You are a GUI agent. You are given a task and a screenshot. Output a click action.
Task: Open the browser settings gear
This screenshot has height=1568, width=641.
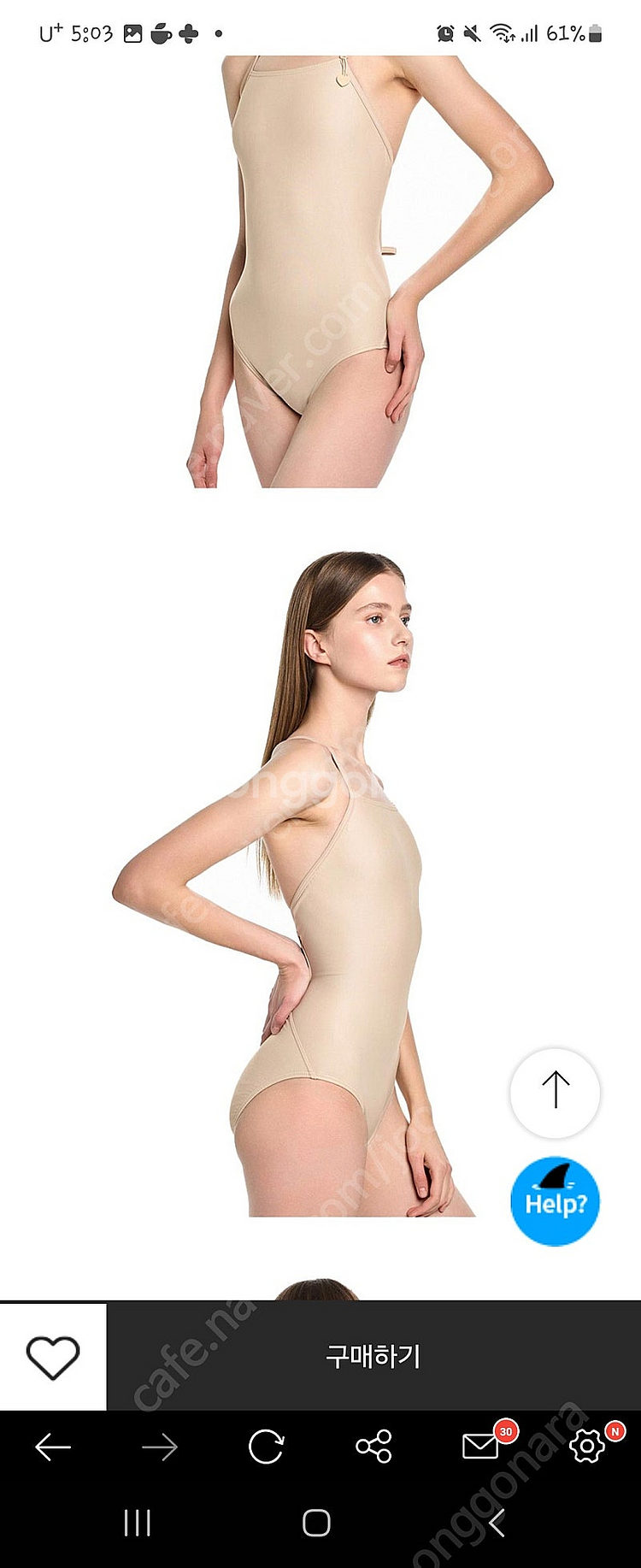tap(587, 1447)
